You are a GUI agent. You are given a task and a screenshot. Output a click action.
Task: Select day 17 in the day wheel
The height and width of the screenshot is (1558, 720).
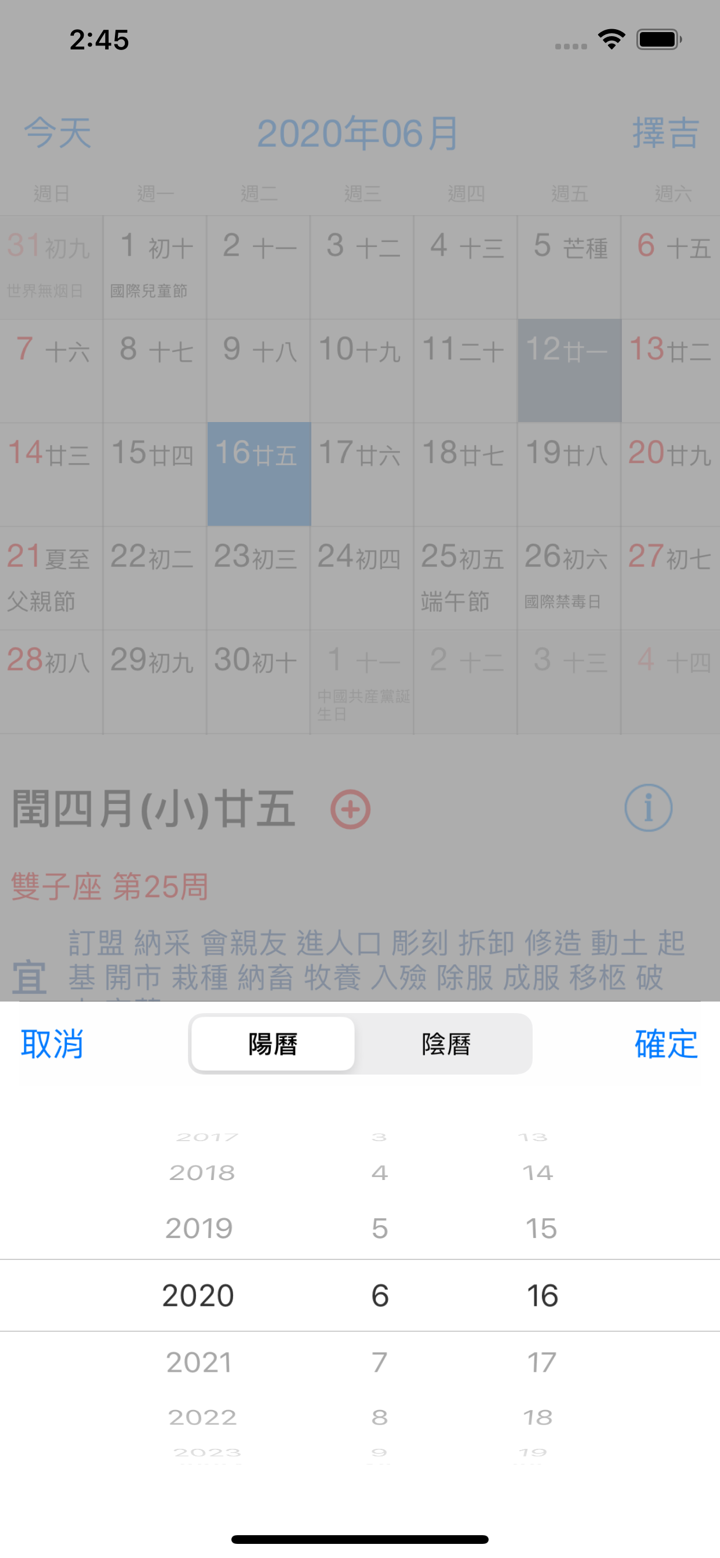coord(540,1361)
